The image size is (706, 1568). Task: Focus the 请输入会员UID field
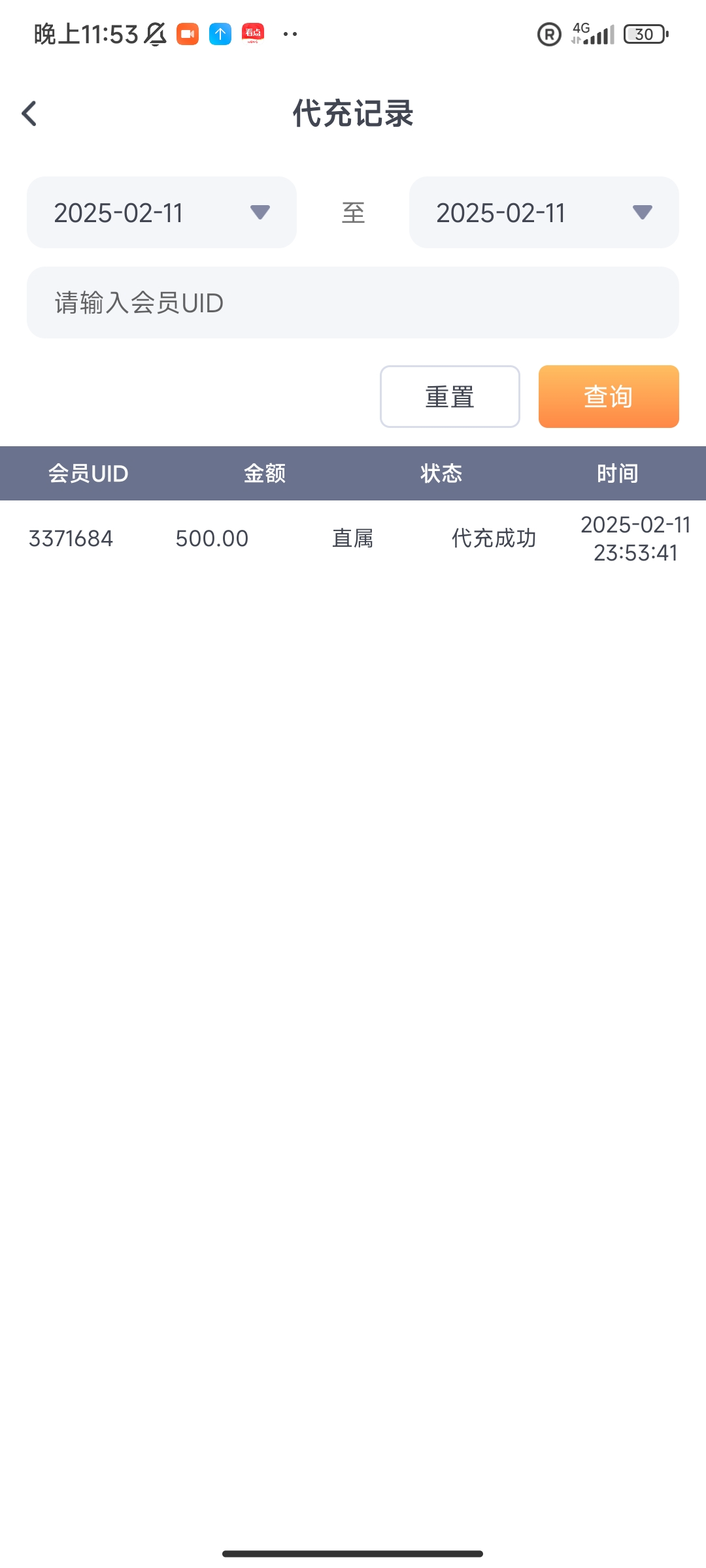click(353, 302)
